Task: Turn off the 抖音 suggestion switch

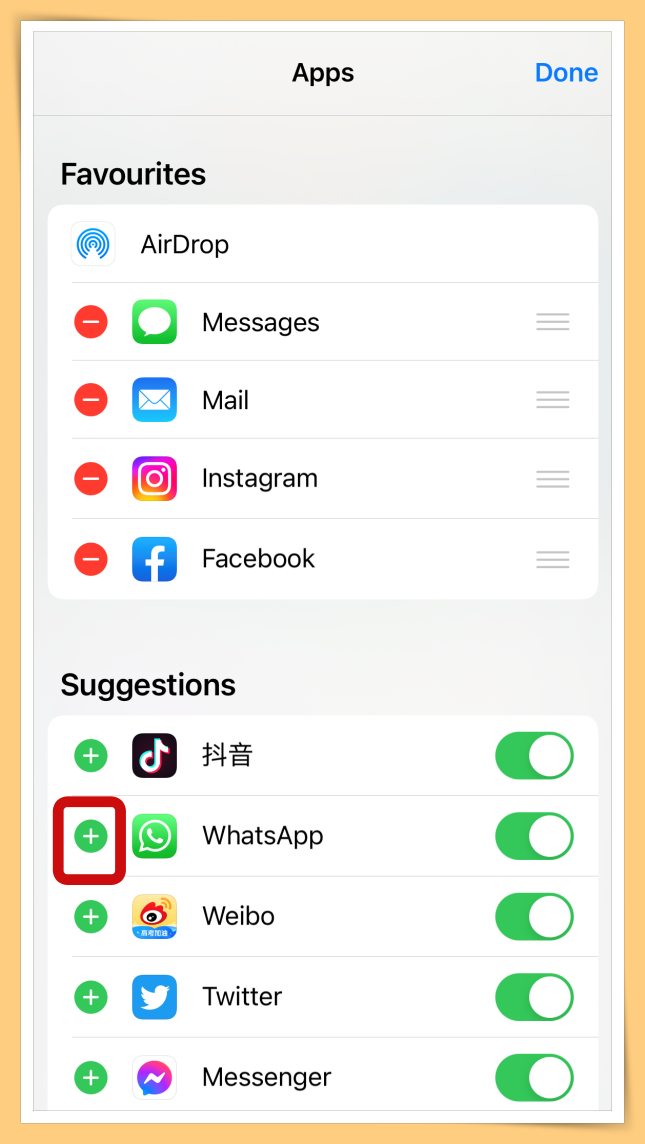Action: [x=535, y=756]
